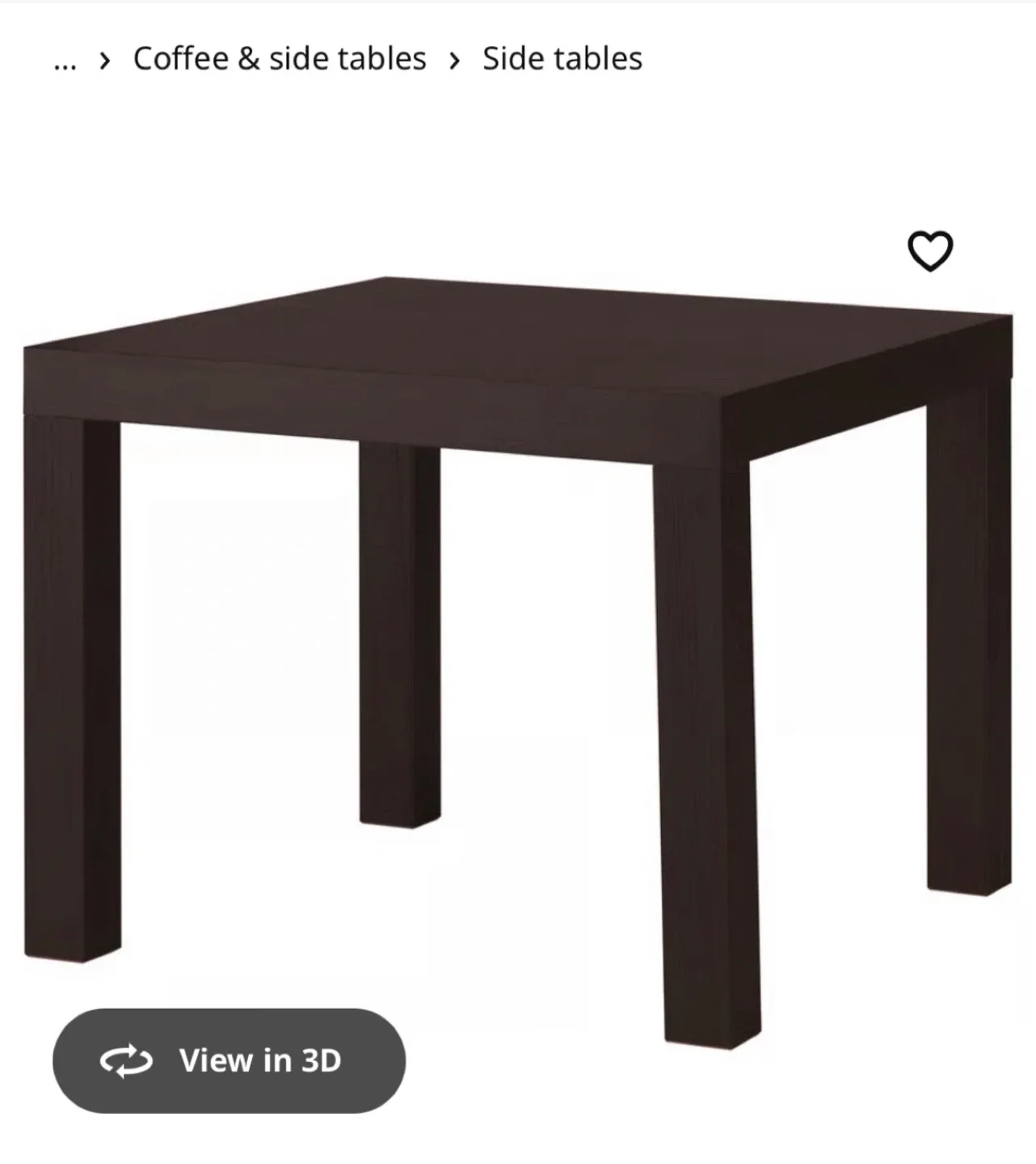Viewport: 1036px width, 1164px height.
Task: Navigate using the Coffee & side tables breadcrumb entry
Action: point(280,58)
